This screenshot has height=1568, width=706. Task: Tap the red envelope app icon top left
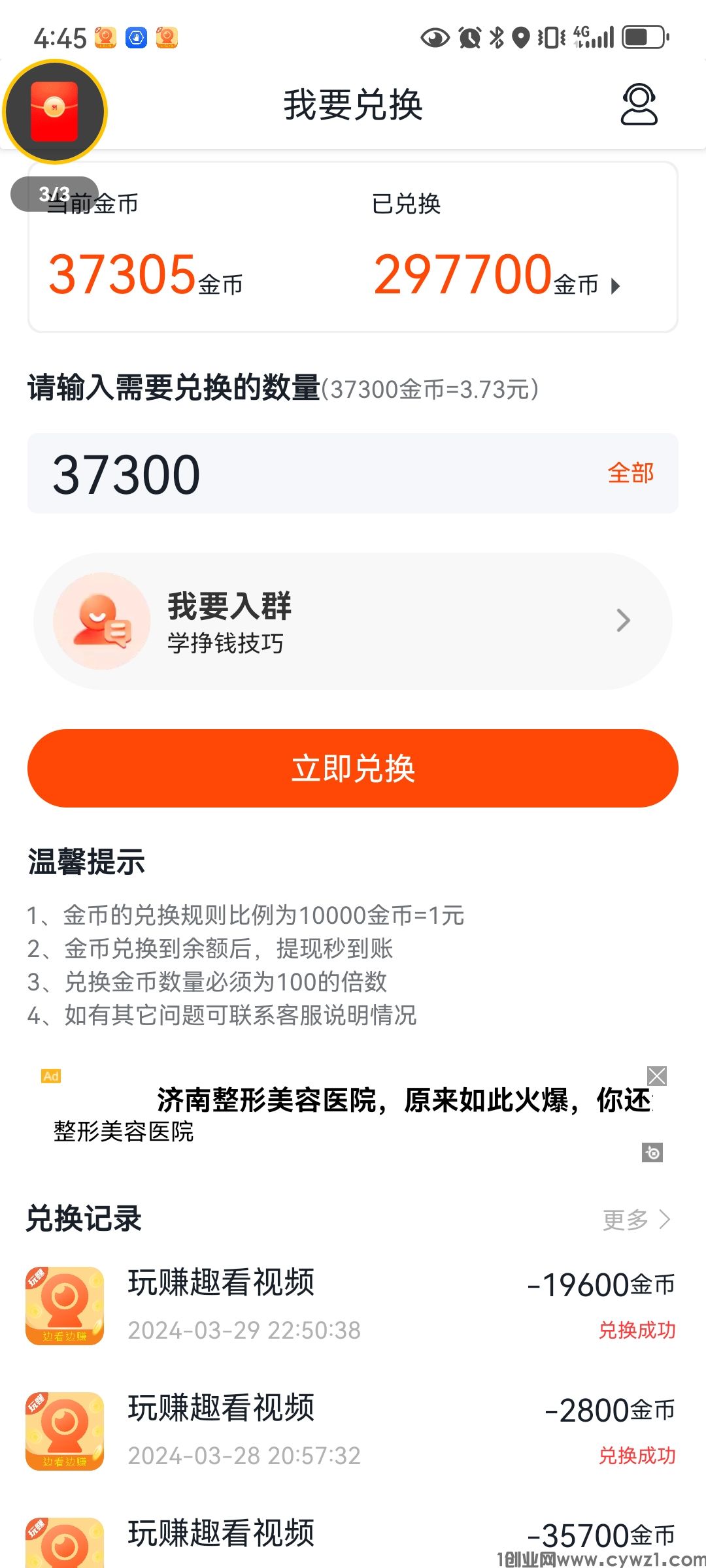55,111
